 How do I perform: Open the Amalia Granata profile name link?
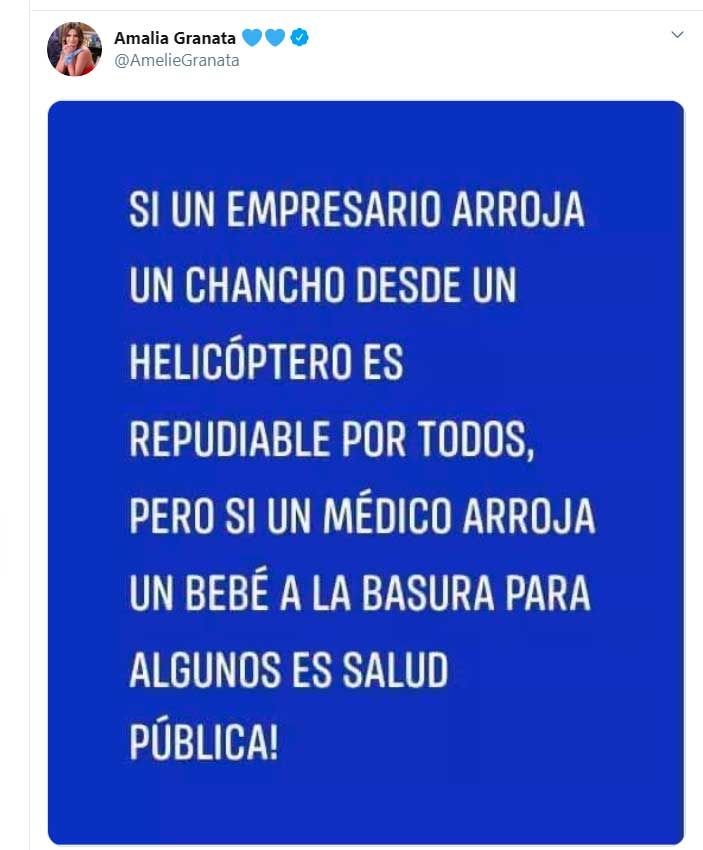175,38
